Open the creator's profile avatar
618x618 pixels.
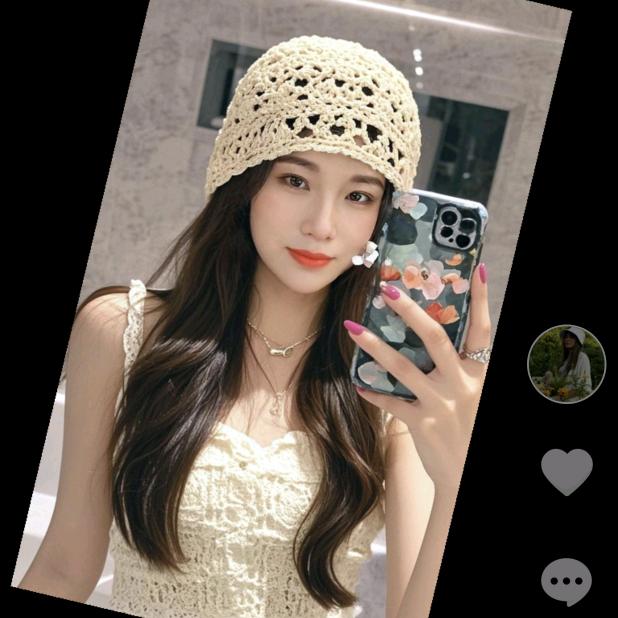tap(566, 364)
